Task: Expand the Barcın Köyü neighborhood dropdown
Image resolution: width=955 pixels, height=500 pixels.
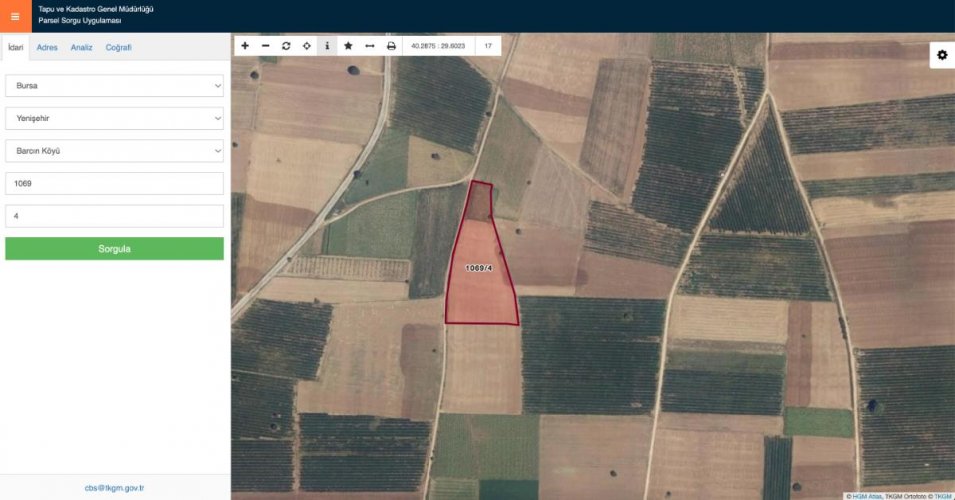Action: pyautogui.click(x=114, y=151)
